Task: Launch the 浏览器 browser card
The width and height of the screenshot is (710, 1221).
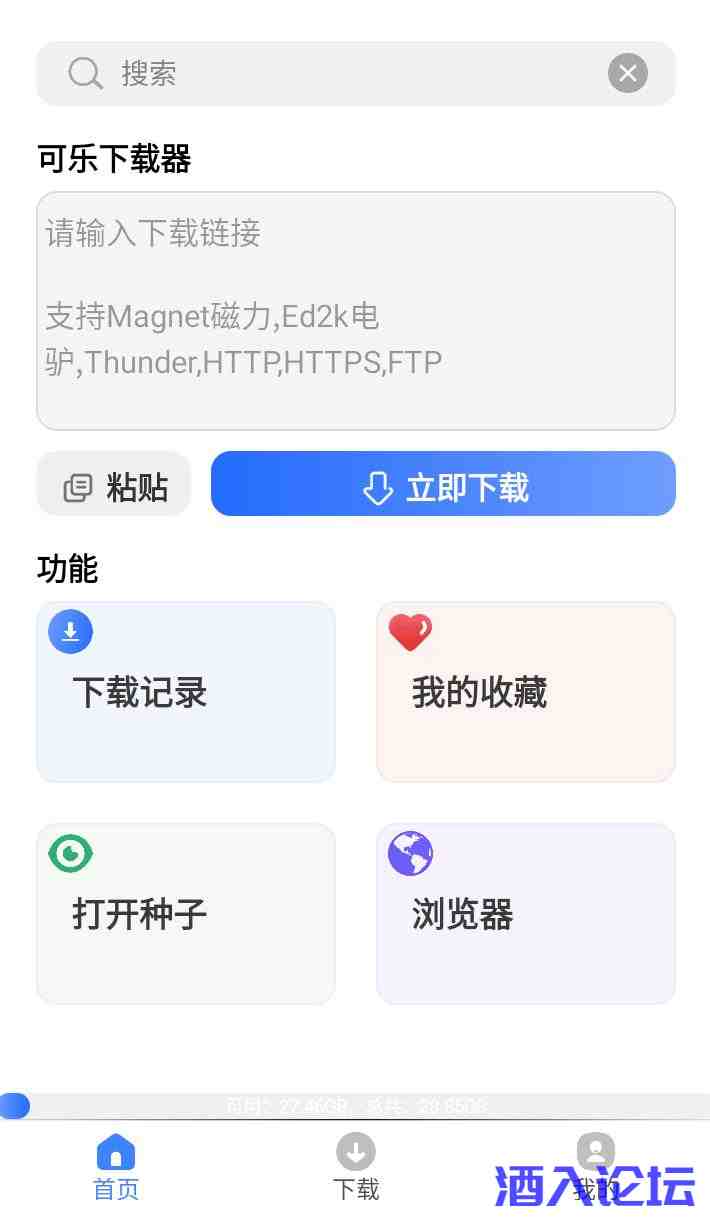Action: 526,913
